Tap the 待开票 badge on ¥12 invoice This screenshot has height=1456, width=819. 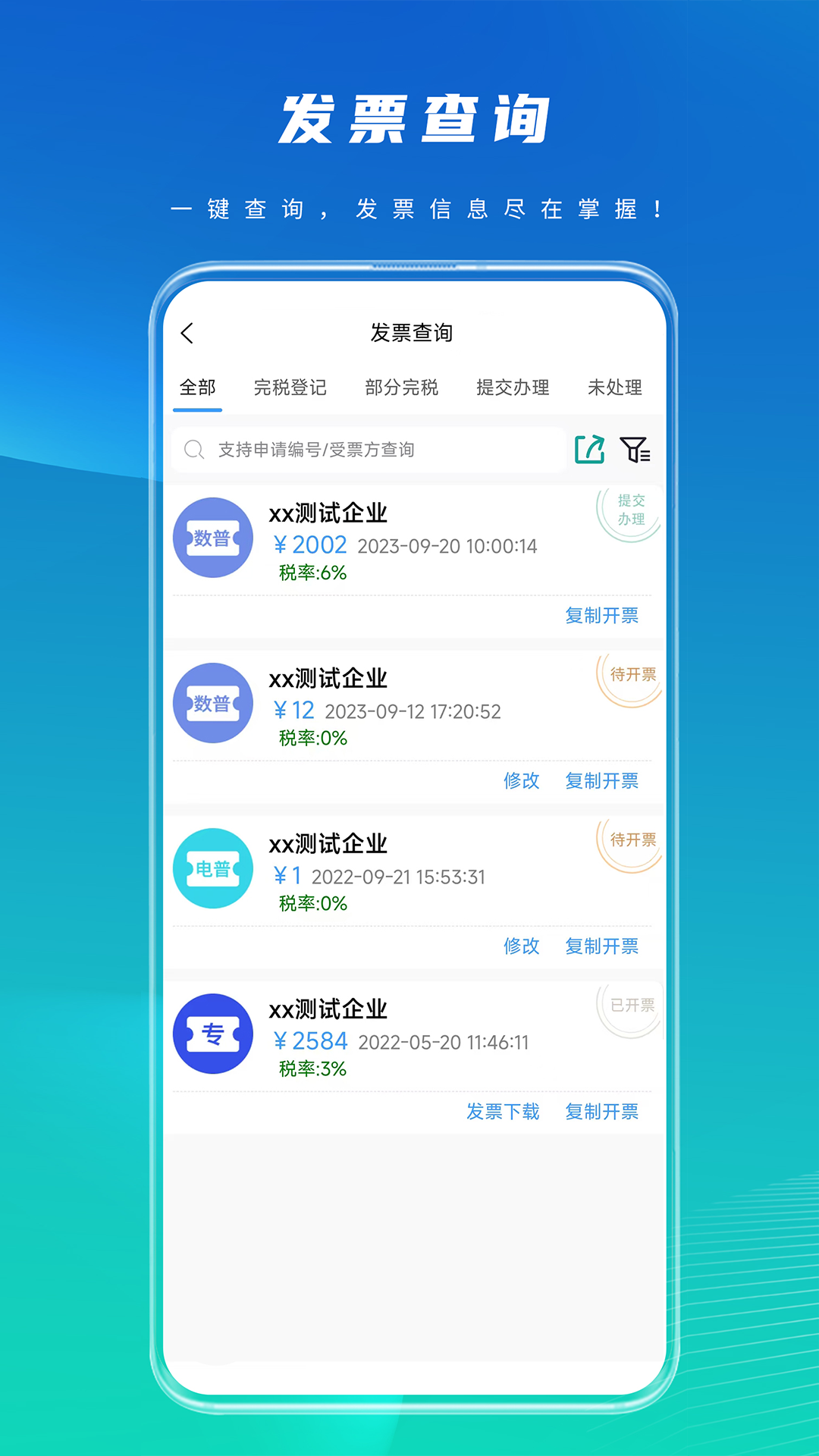click(632, 674)
